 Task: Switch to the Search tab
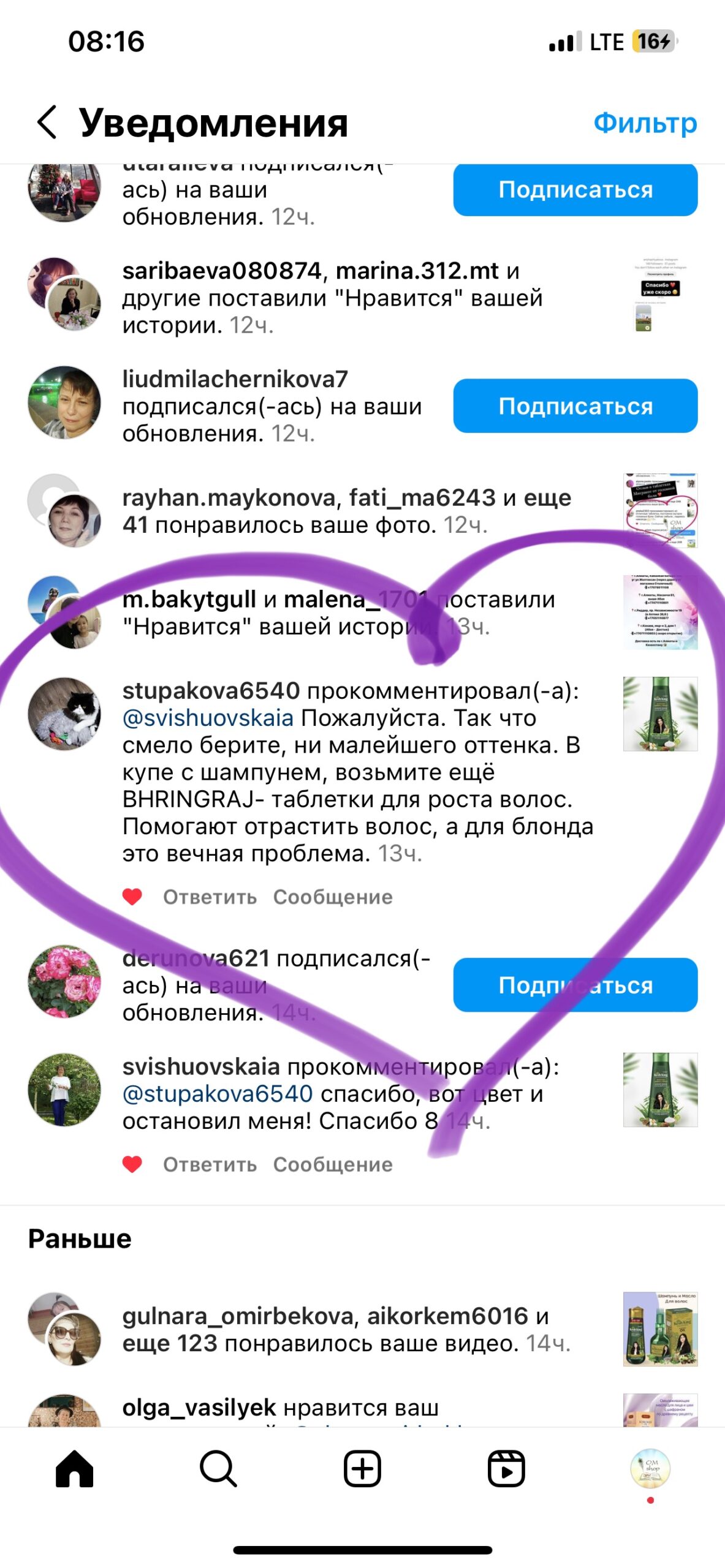coord(218,1469)
